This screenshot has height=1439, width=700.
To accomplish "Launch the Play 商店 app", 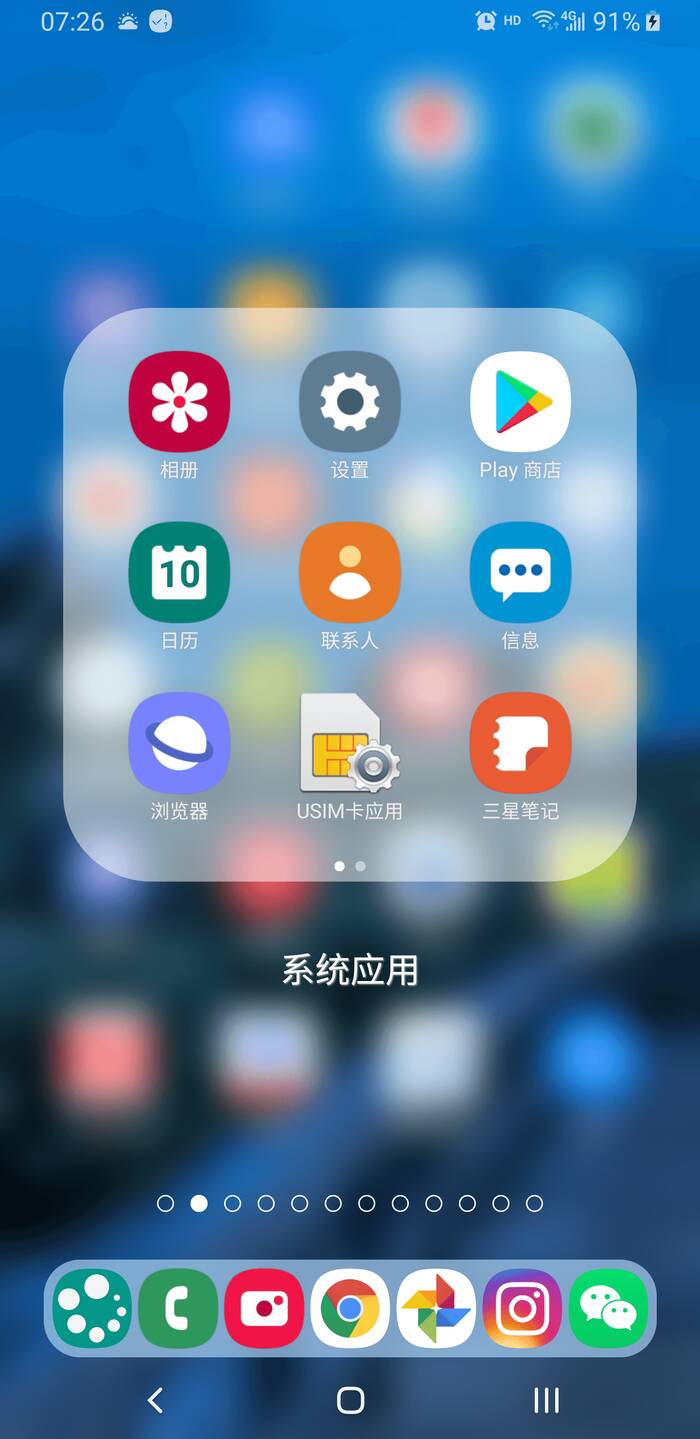I will [520, 402].
